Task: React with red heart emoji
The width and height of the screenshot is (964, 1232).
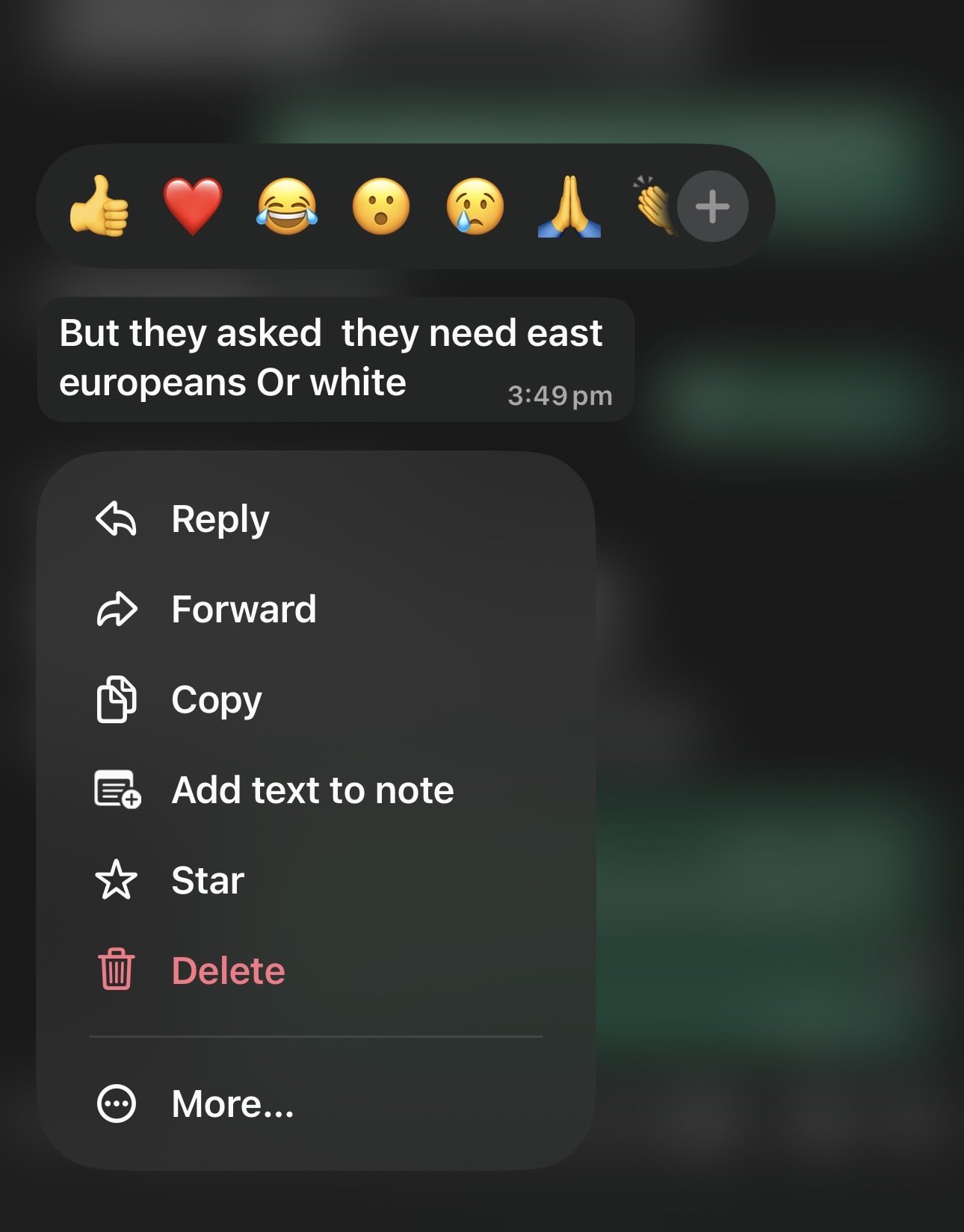Action: (193, 206)
